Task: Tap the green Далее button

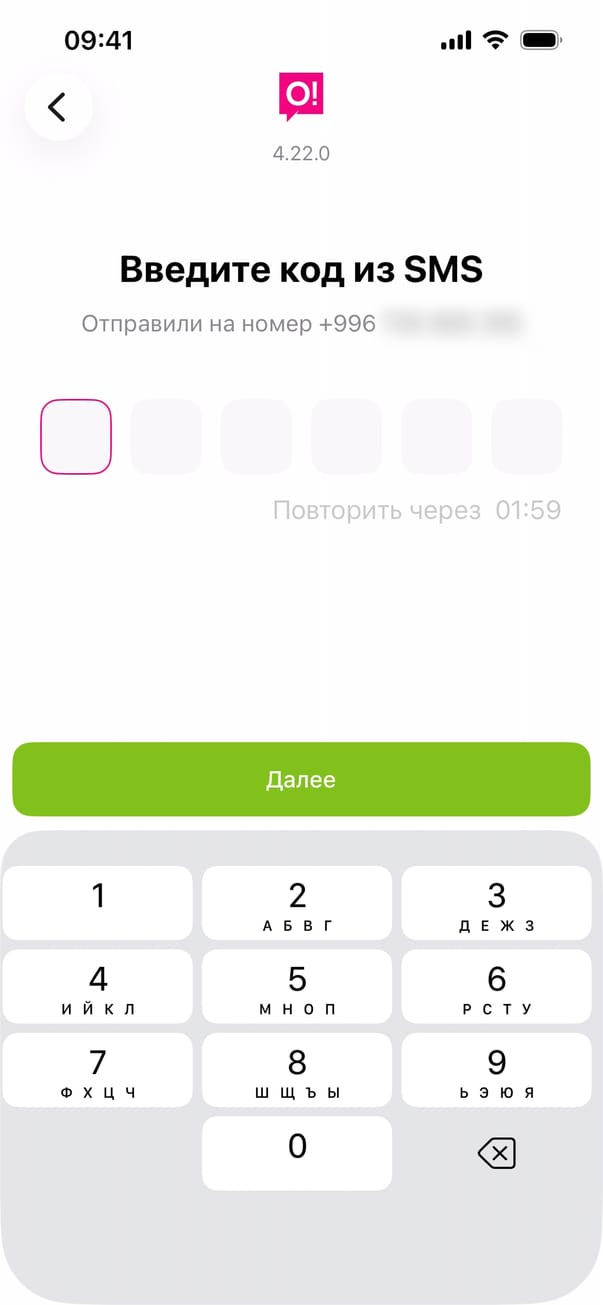Action: pos(301,779)
